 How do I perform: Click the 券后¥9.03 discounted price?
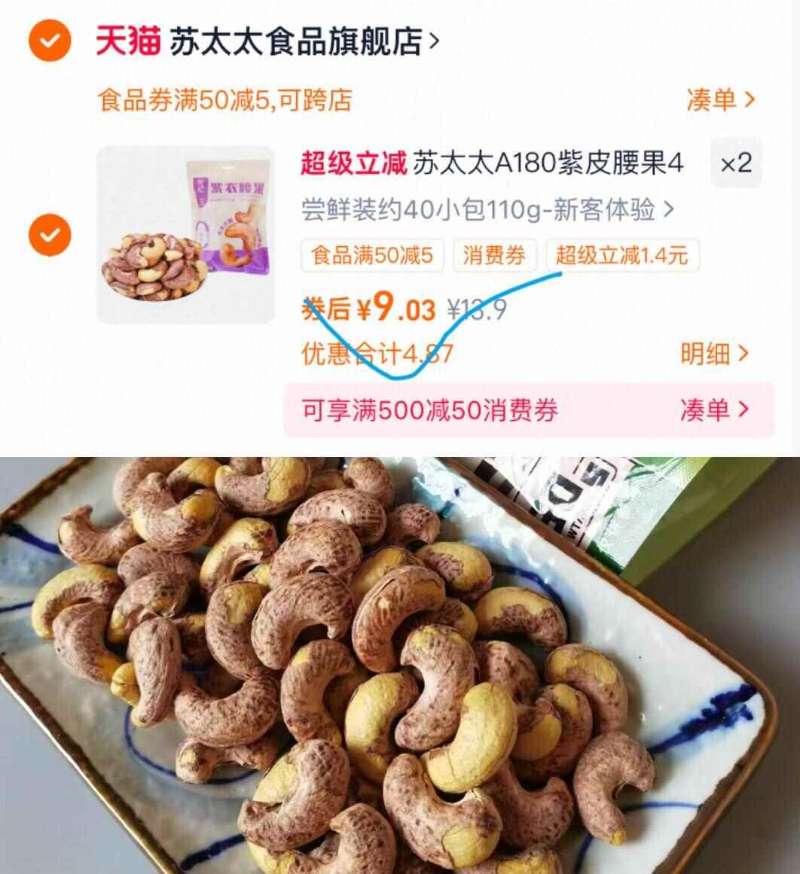click(368, 305)
